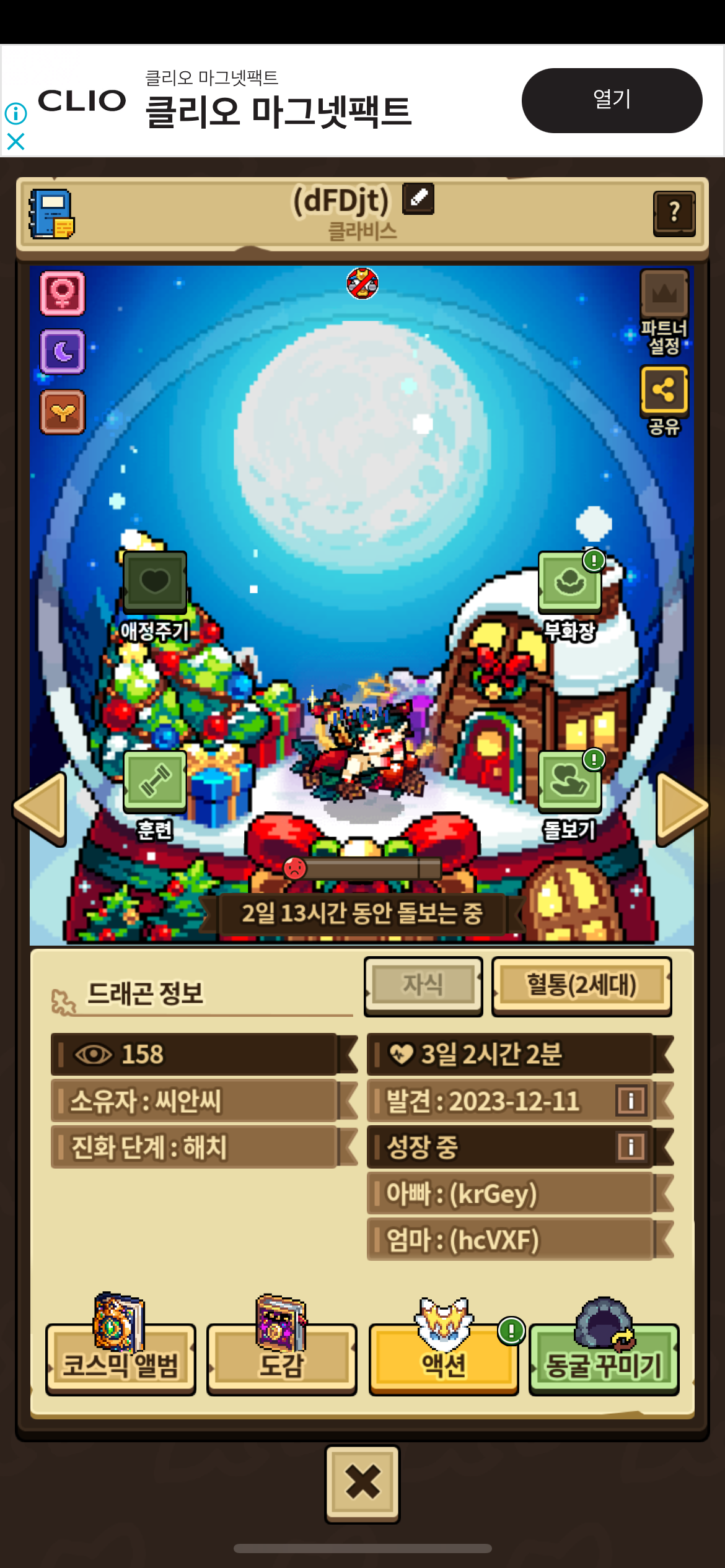Open the 도감 encyclopedia
725x1568 pixels.
282,1359
